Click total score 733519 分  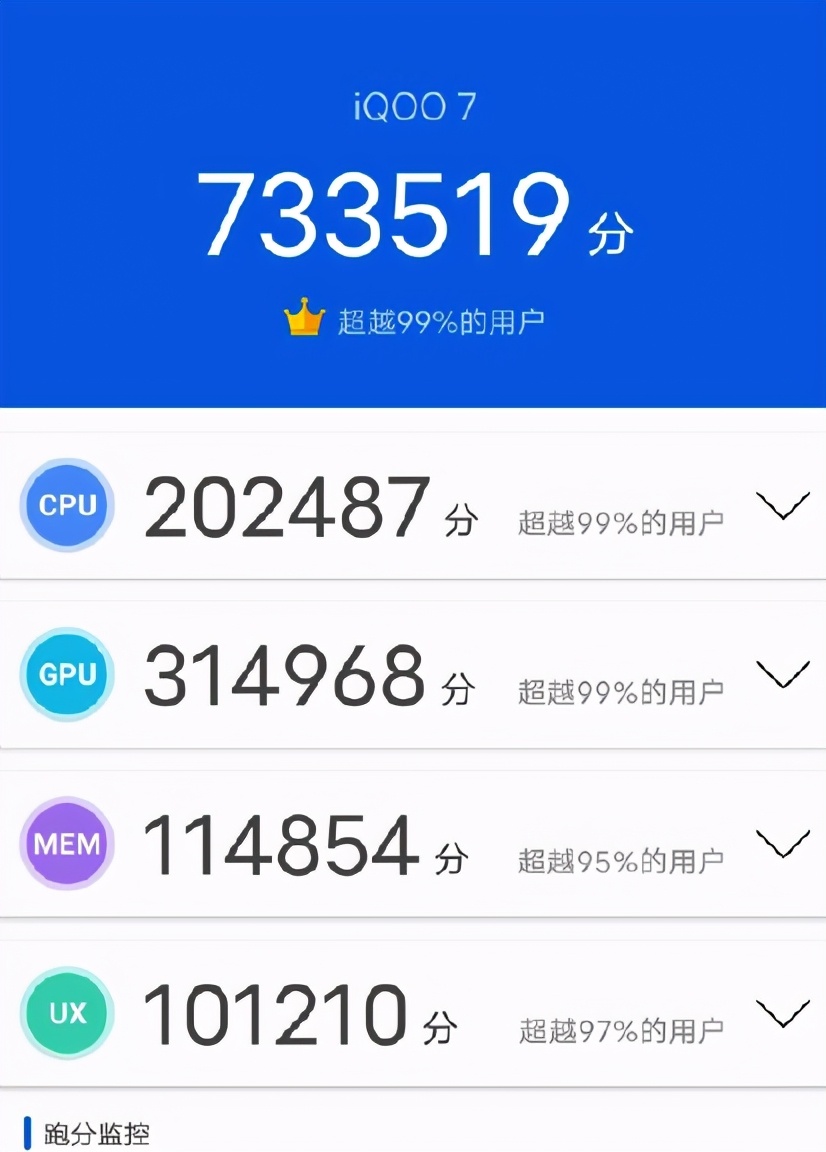(x=413, y=213)
